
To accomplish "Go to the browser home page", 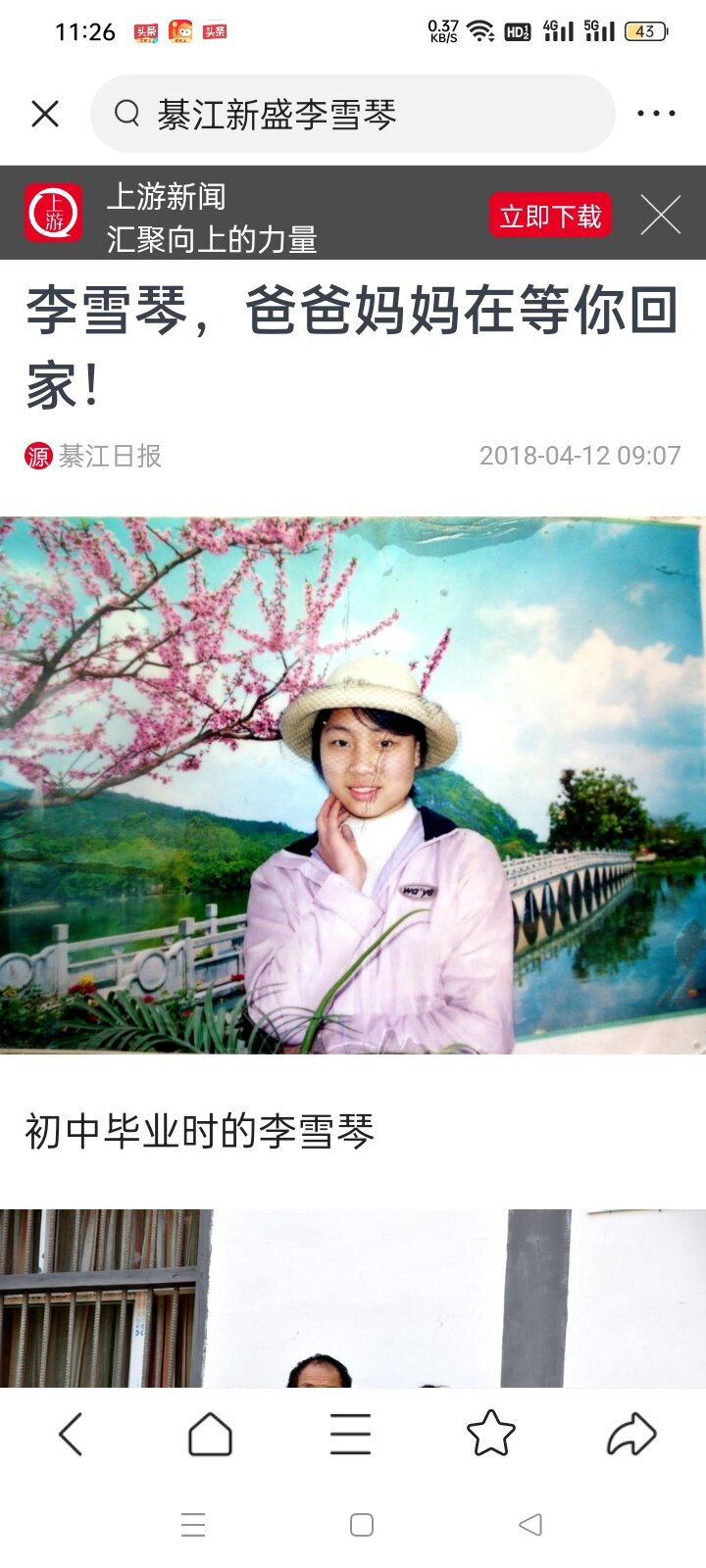I will (210, 1435).
